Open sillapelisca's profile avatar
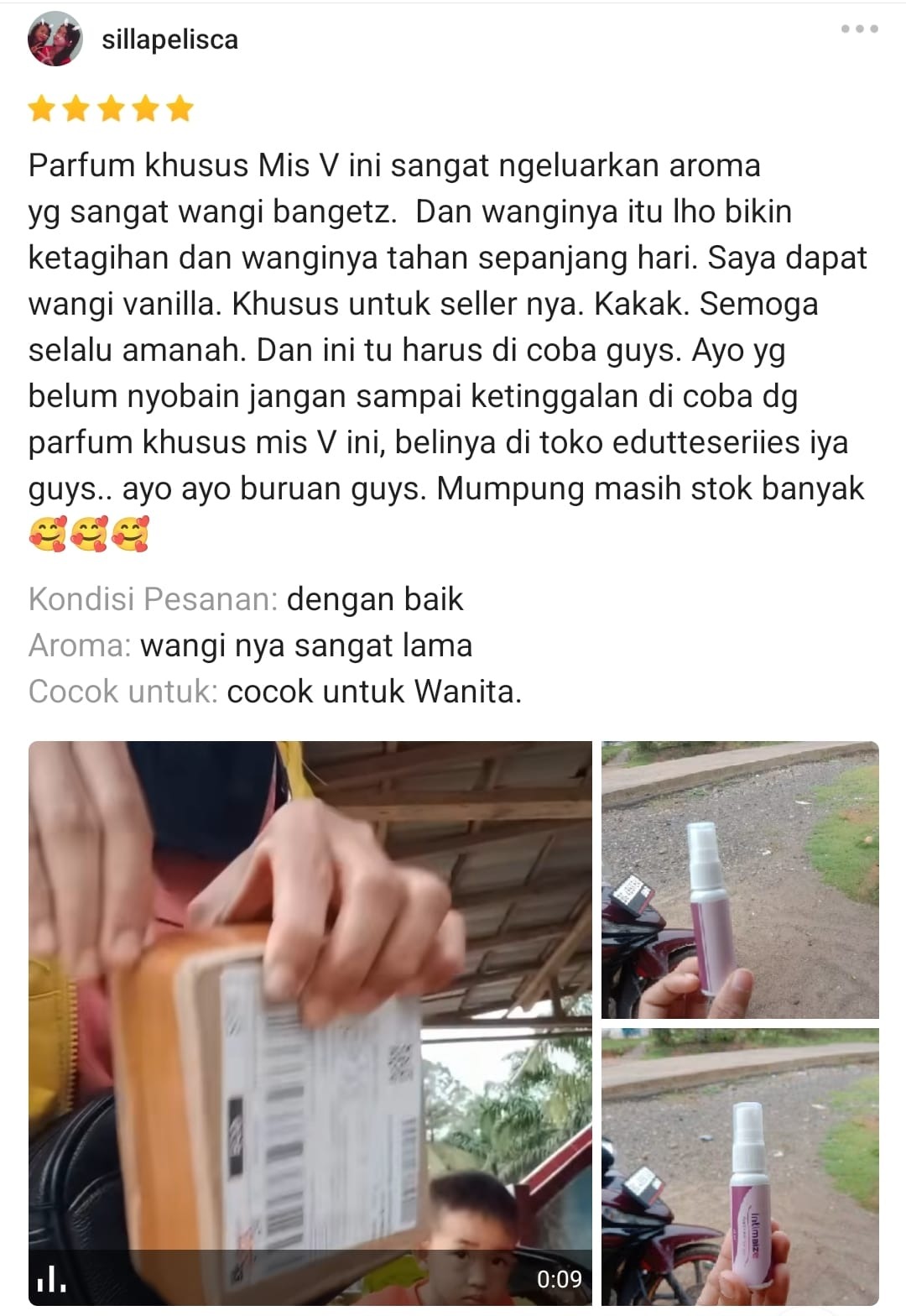 (55, 39)
